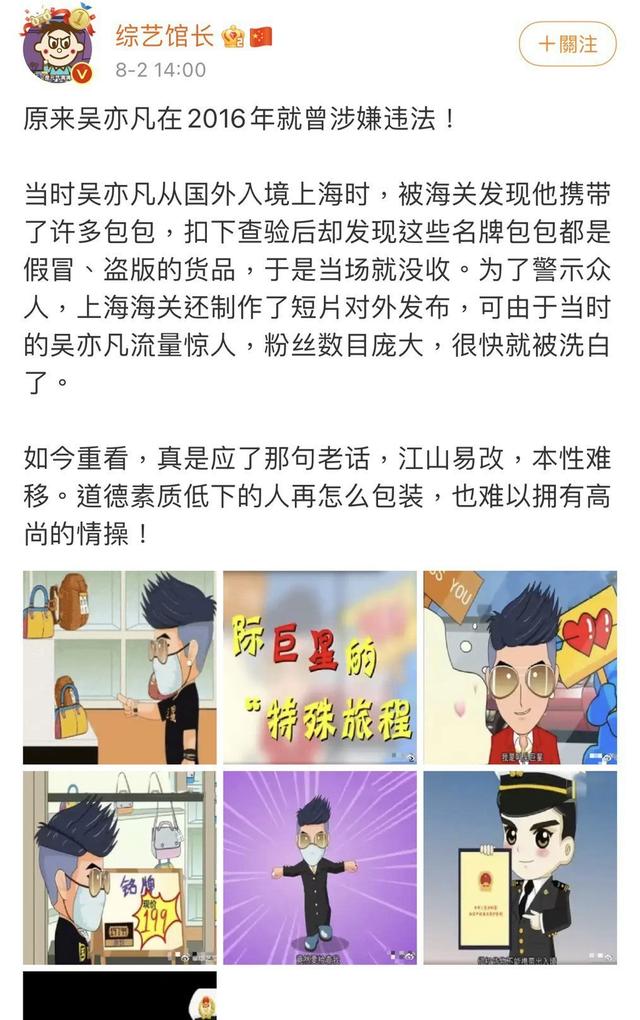Open the image of man pointing at handbags

[119, 667]
